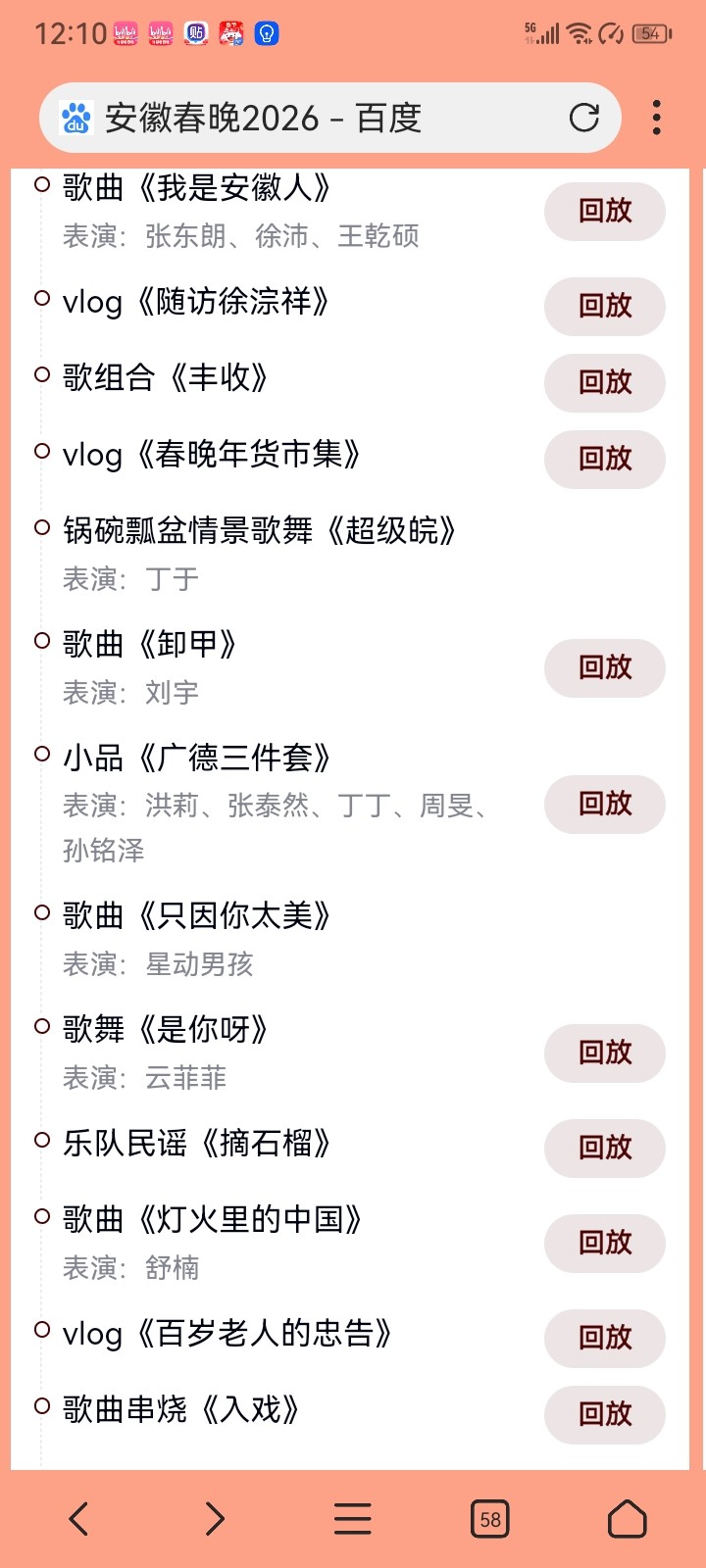Replay 歌组合《丰收》
The height and width of the screenshot is (1568, 706).
pos(605,382)
